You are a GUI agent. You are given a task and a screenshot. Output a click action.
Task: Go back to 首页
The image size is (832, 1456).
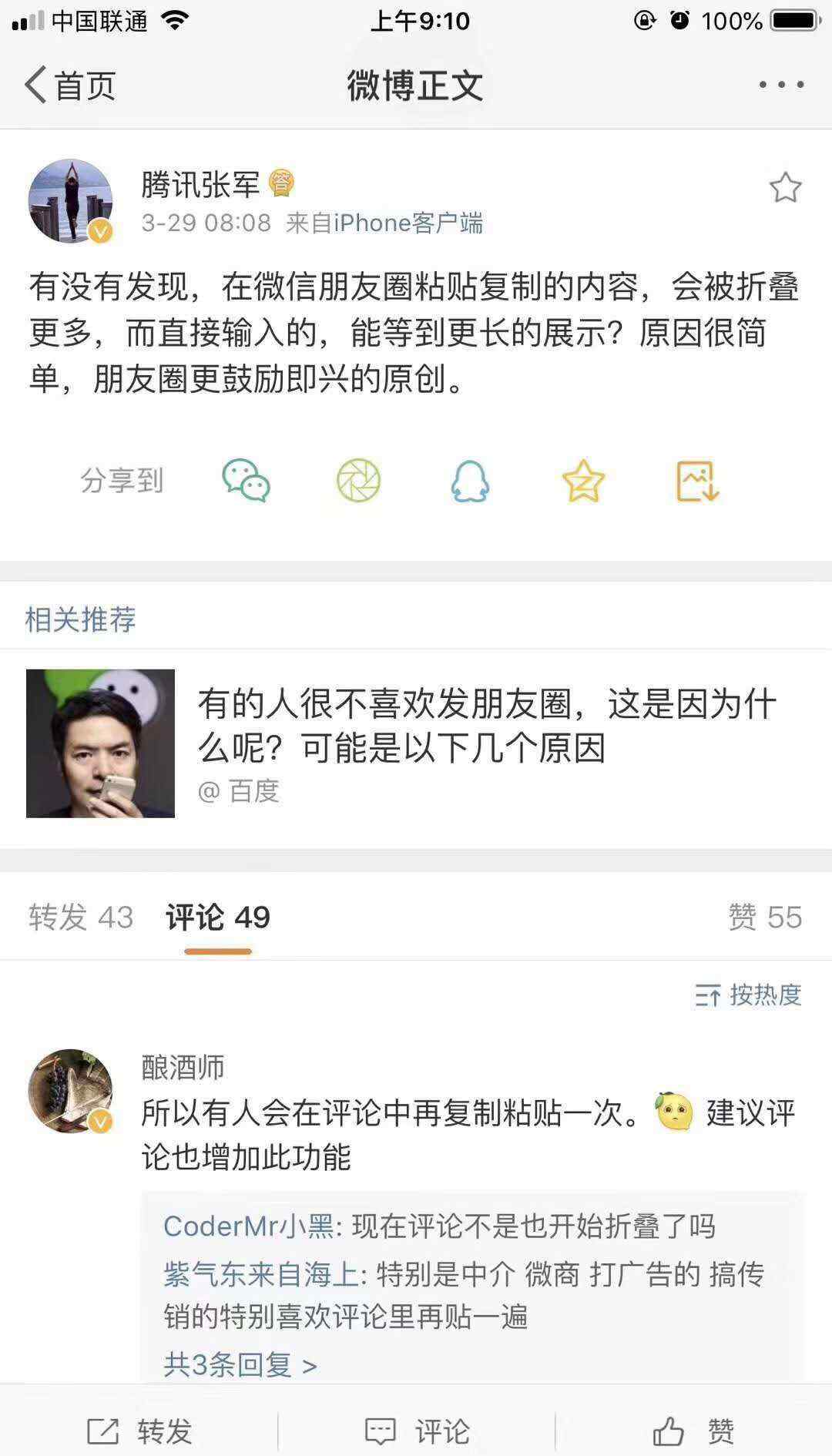coord(69,85)
